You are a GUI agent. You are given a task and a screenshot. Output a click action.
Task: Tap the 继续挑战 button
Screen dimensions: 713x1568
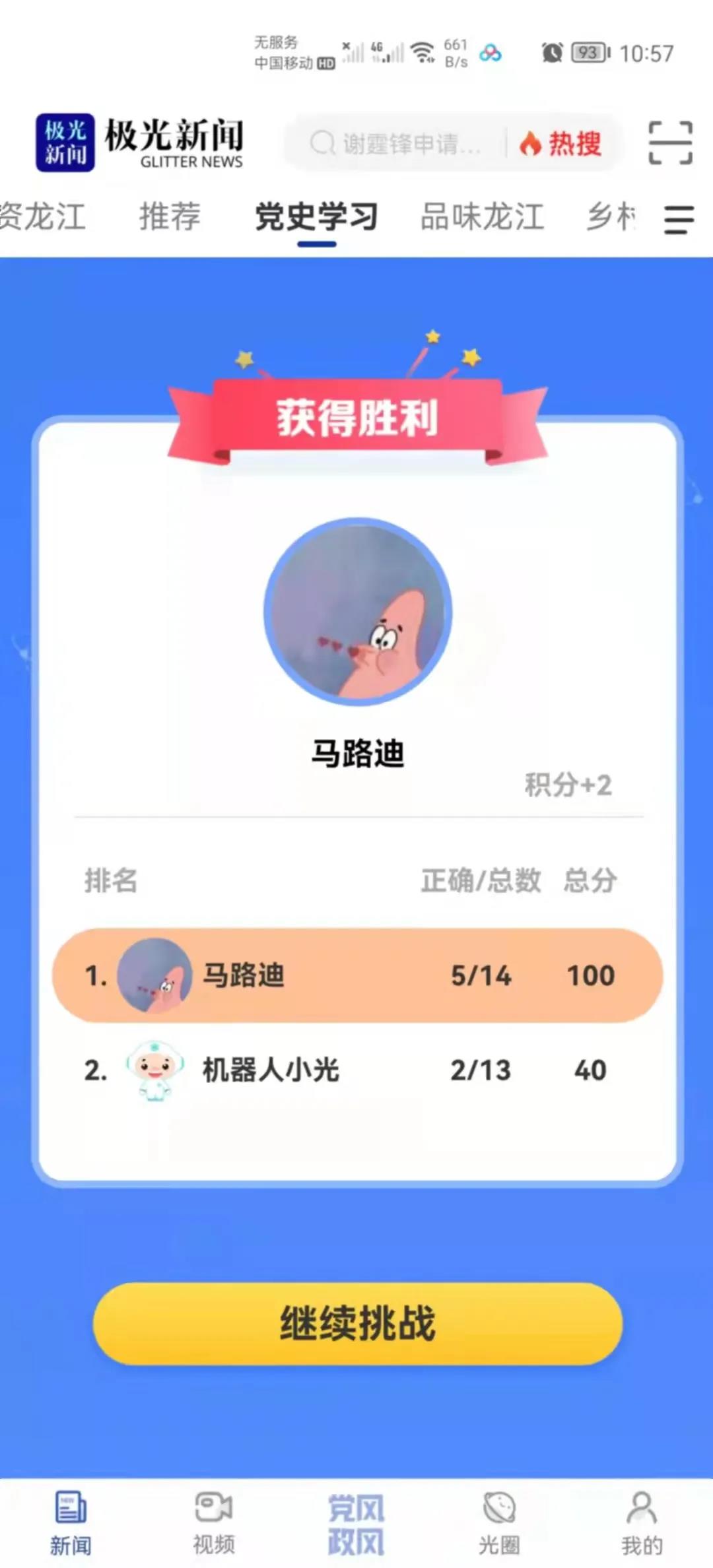[357, 1323]
